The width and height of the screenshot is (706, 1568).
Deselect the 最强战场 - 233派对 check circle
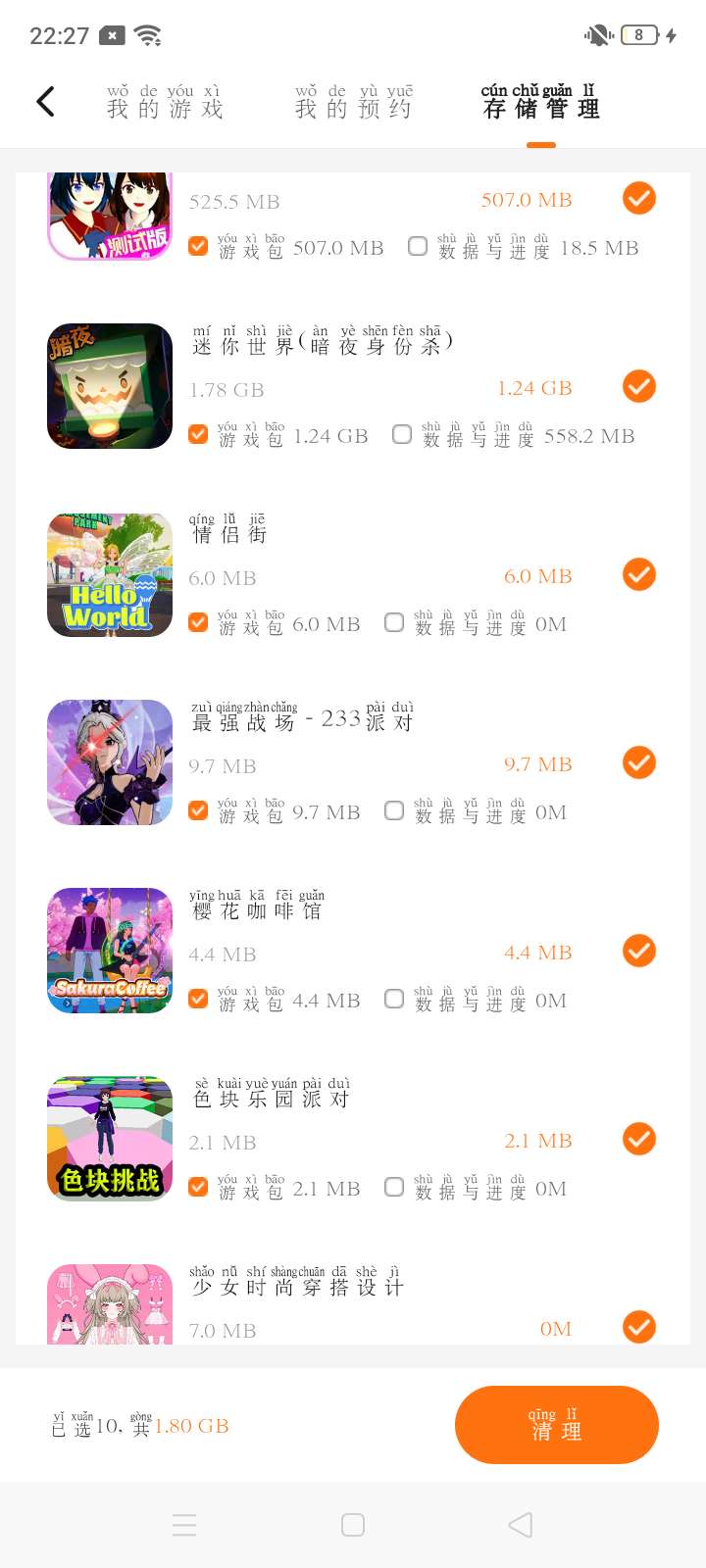click(639, 763)
